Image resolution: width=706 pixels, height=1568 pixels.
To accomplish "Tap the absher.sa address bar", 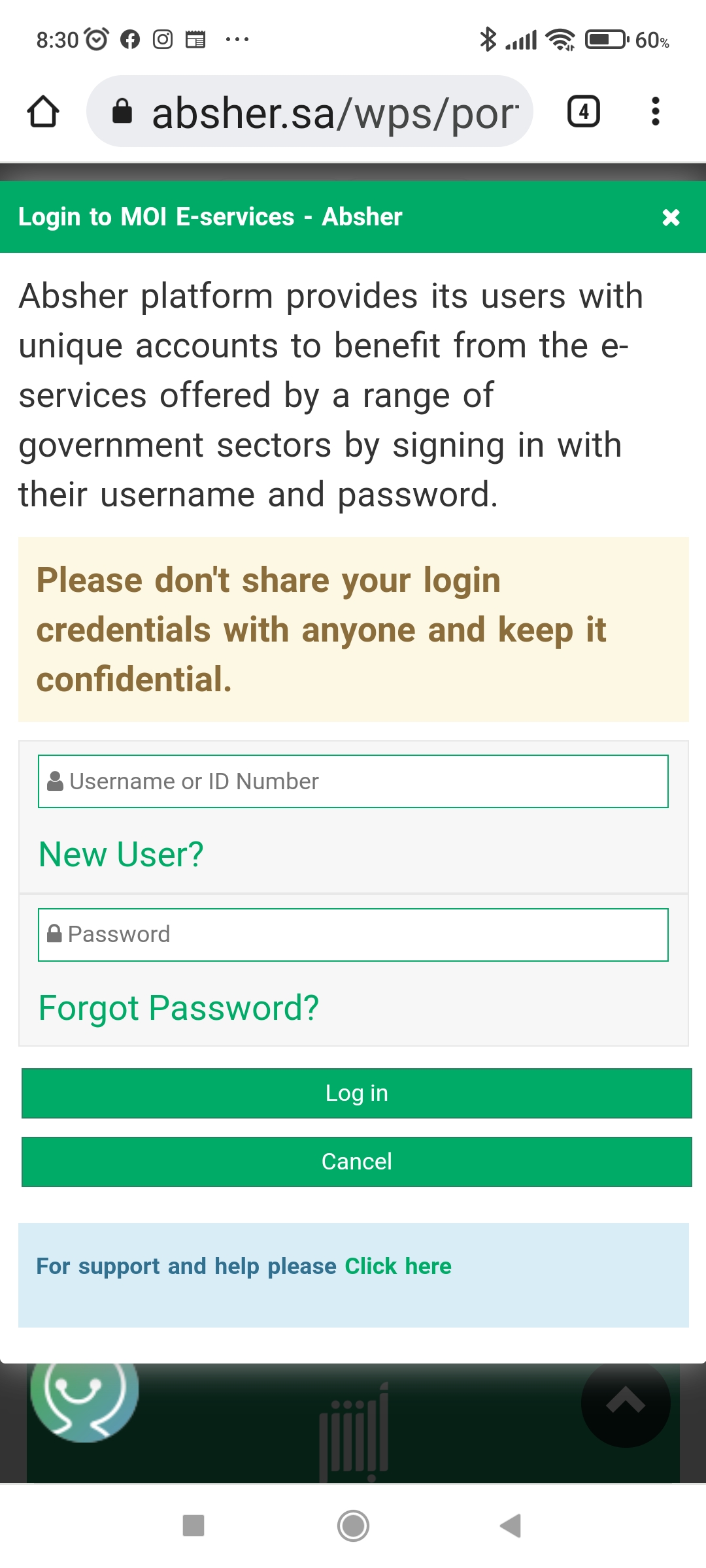I will tap(310, 112).
